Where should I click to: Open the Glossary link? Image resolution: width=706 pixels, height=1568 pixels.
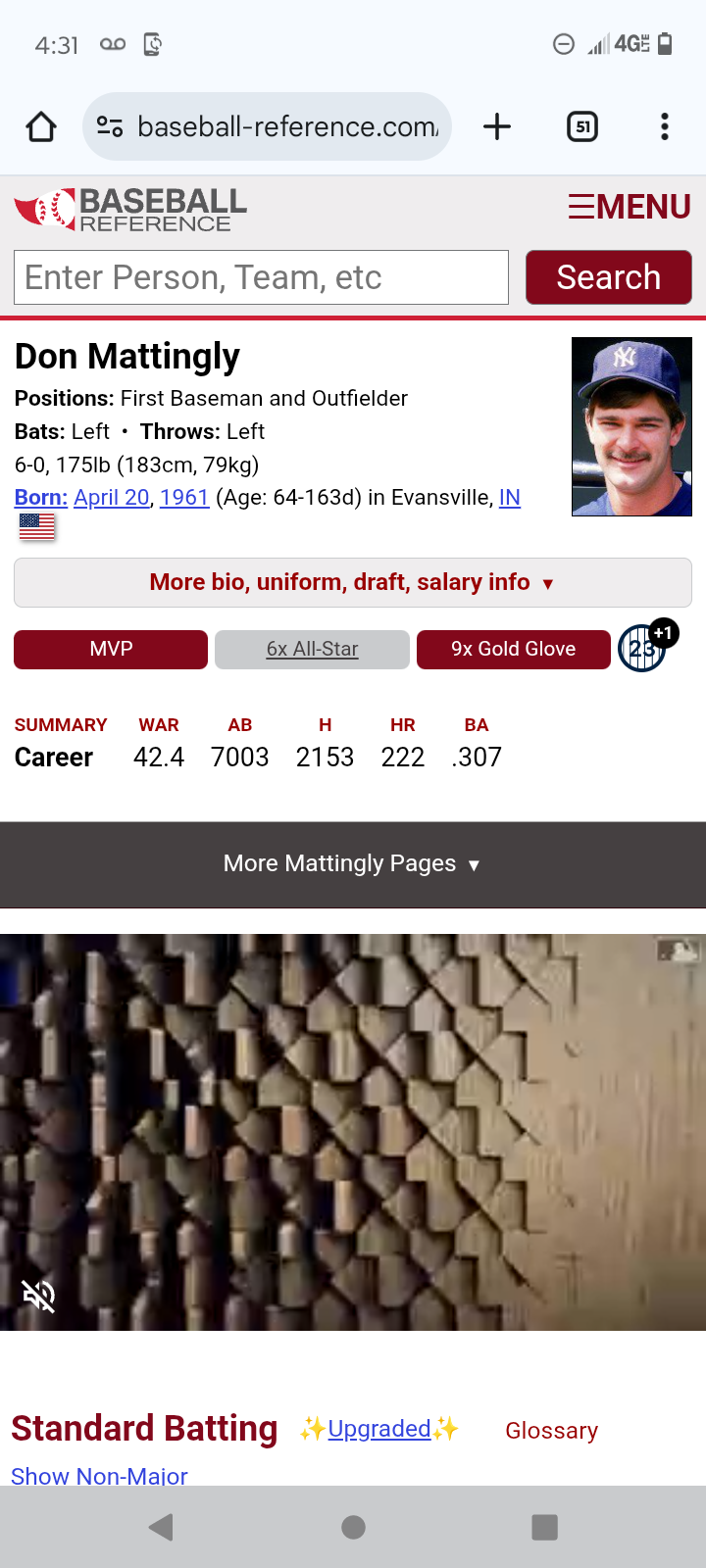pos(551,1431)
